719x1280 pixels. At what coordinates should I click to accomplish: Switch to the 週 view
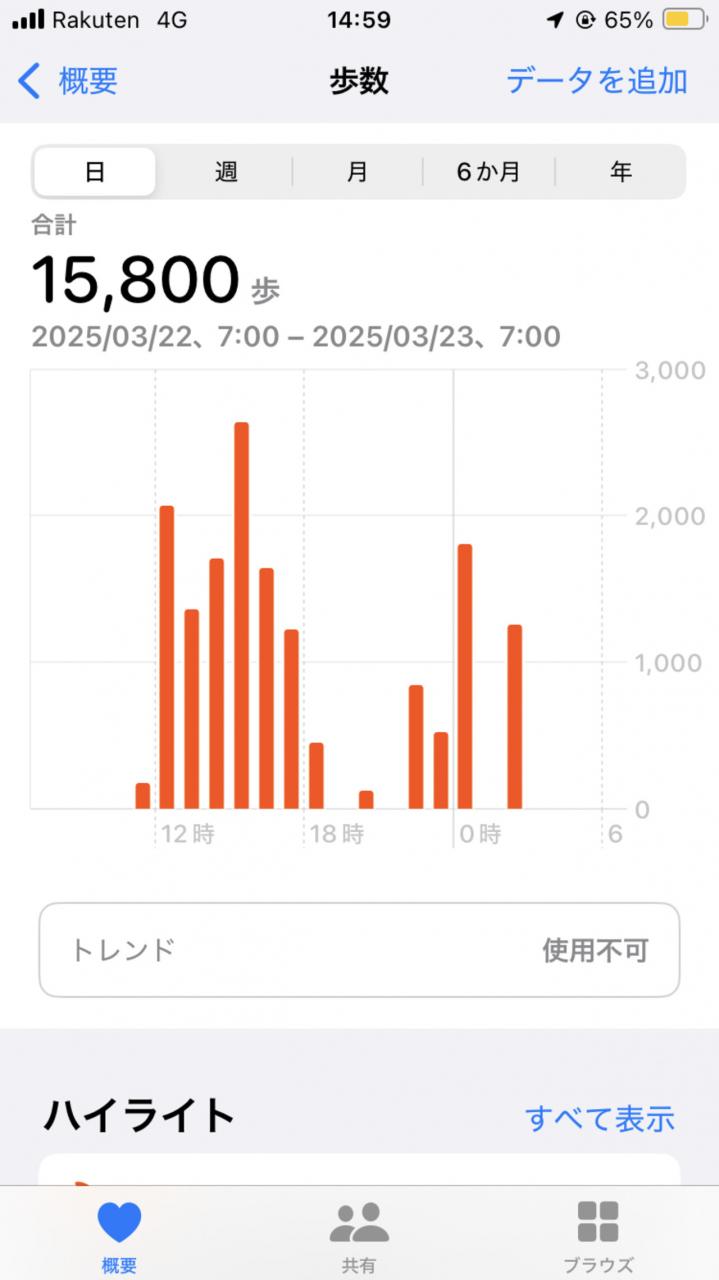(226, 172)
